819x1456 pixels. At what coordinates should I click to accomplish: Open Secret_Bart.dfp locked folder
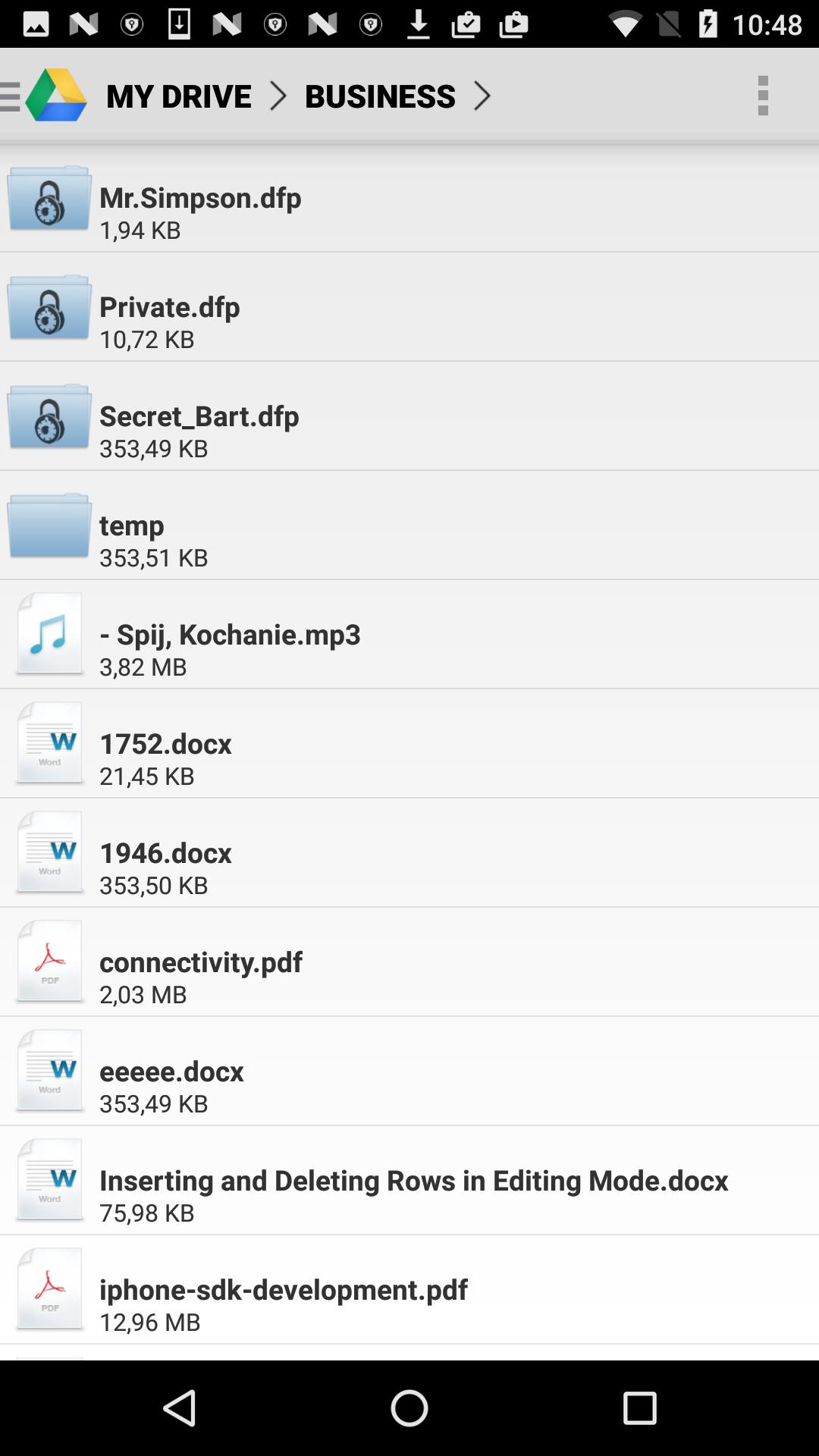(x=409, y=416)
